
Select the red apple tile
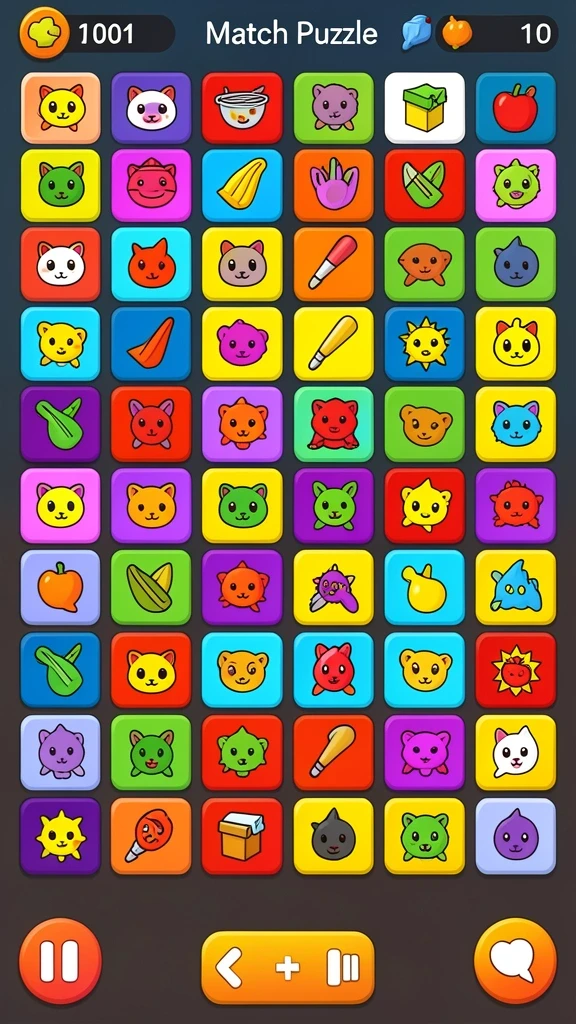click(x=516, y=108)
